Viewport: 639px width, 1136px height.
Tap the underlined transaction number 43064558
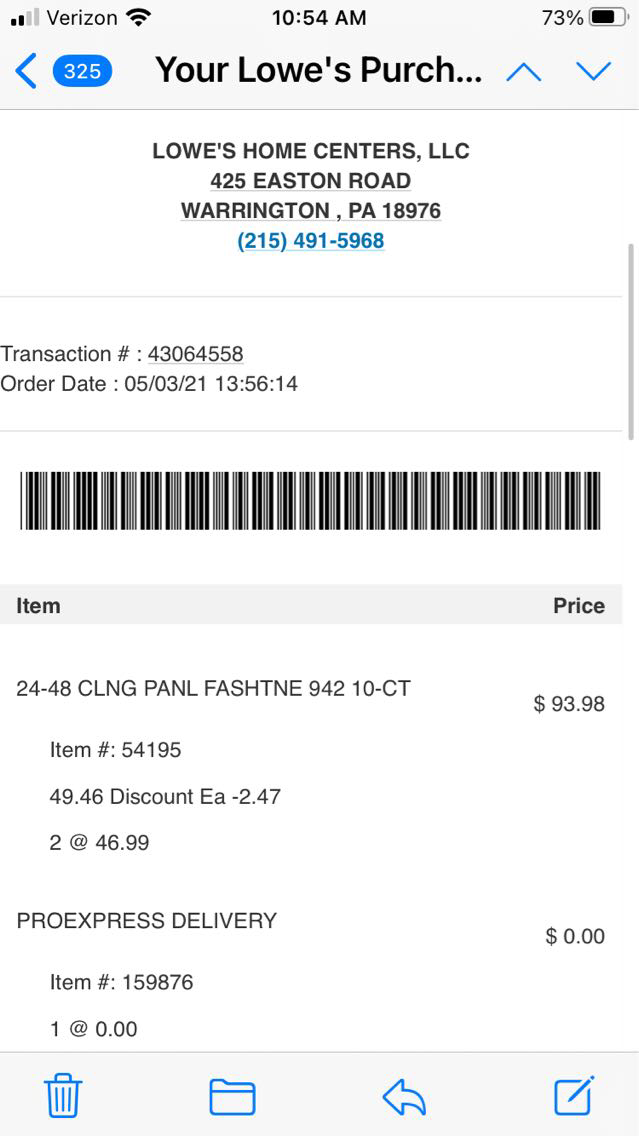tap(195, 354)
